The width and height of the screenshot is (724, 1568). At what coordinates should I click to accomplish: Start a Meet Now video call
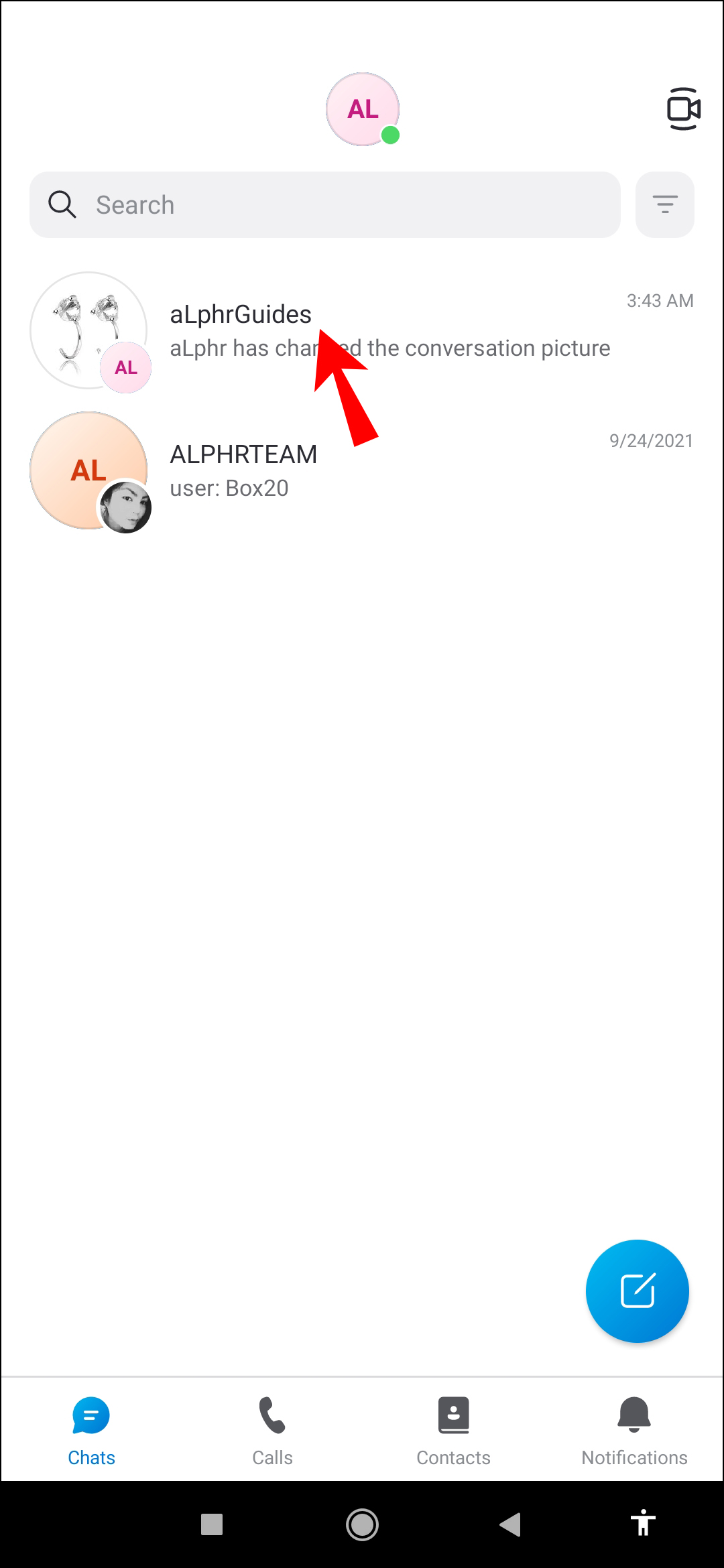[x=683, y=109]
